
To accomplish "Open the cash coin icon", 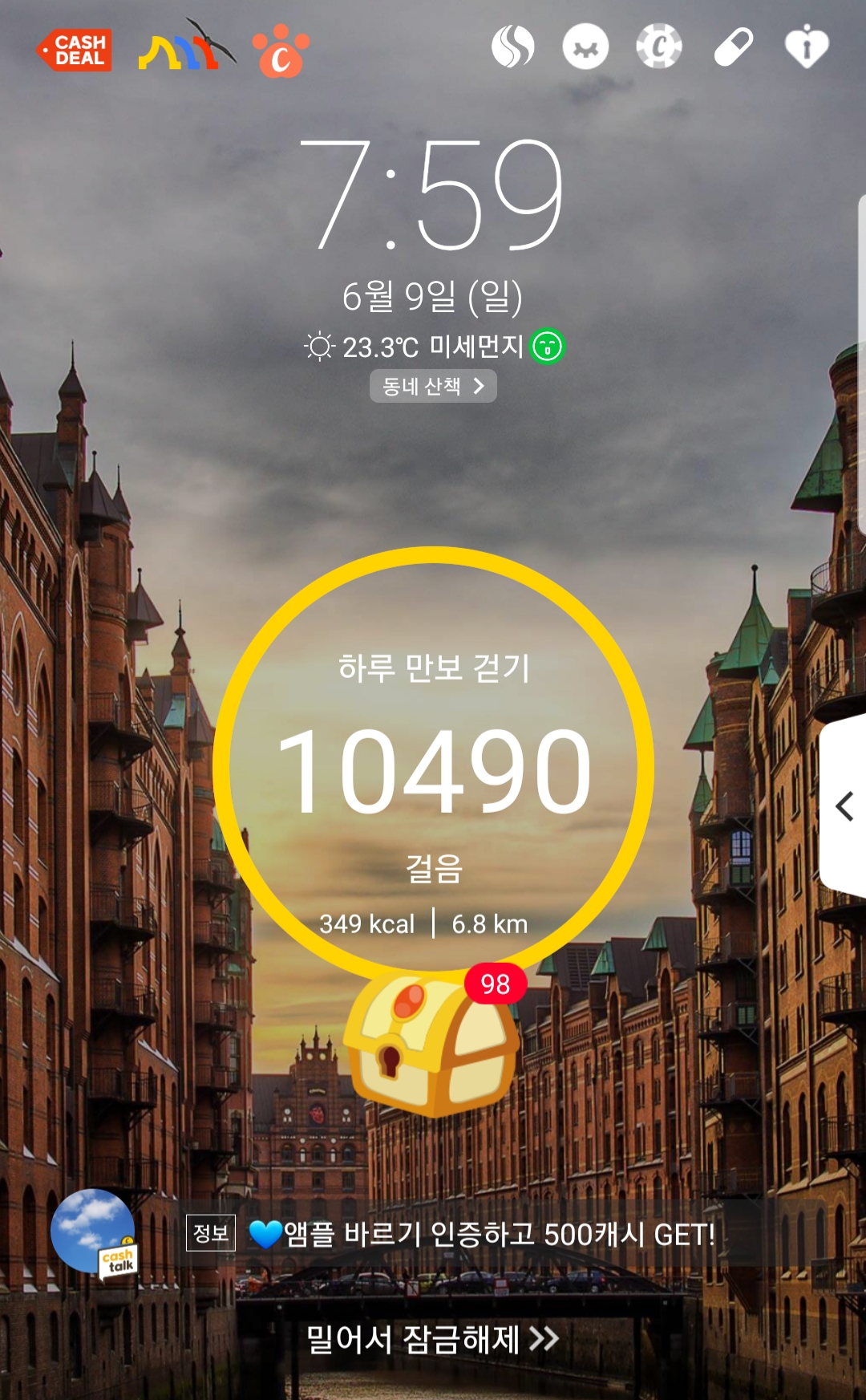I will tap(659, 47).
